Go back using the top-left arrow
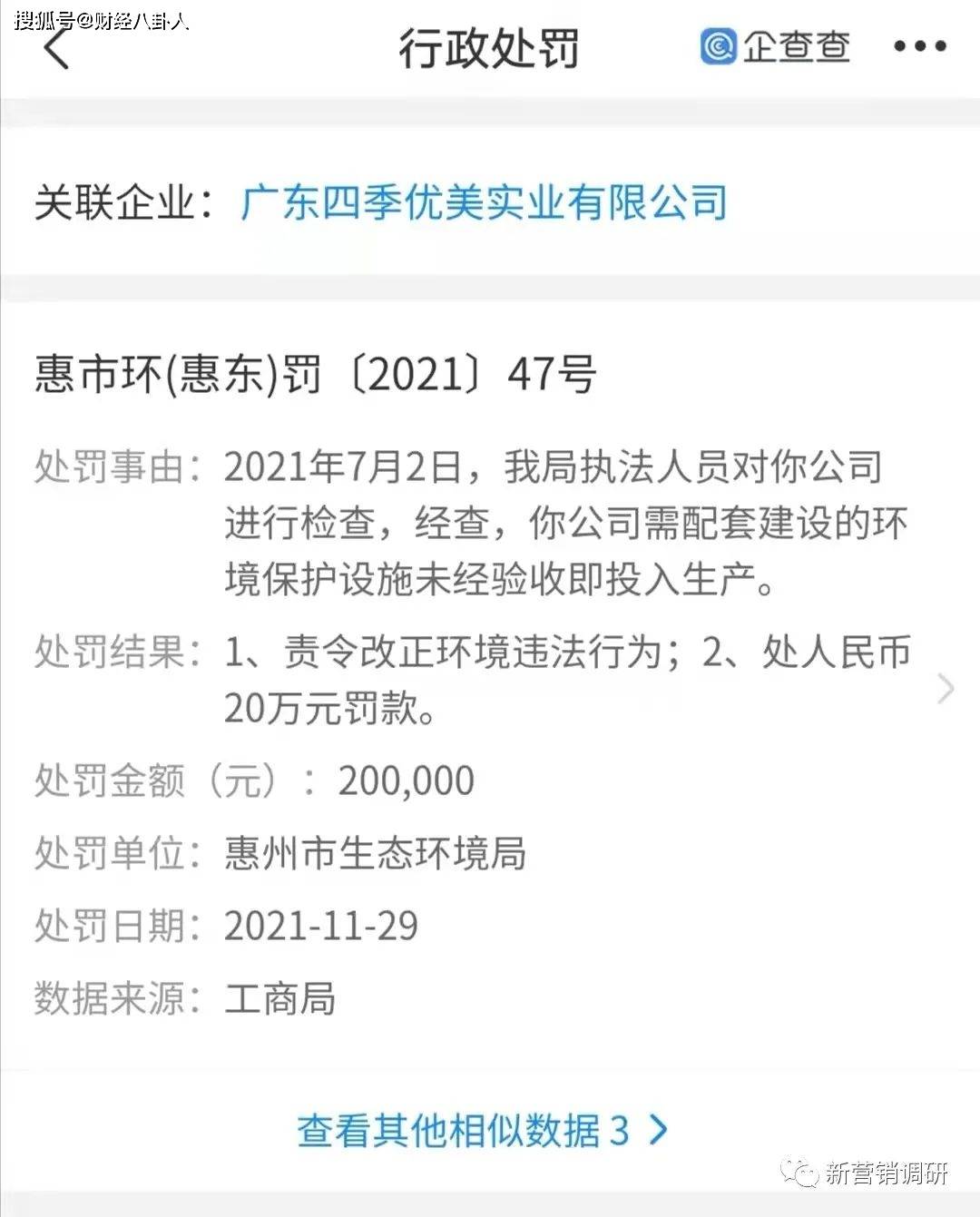 coord(56,48)
